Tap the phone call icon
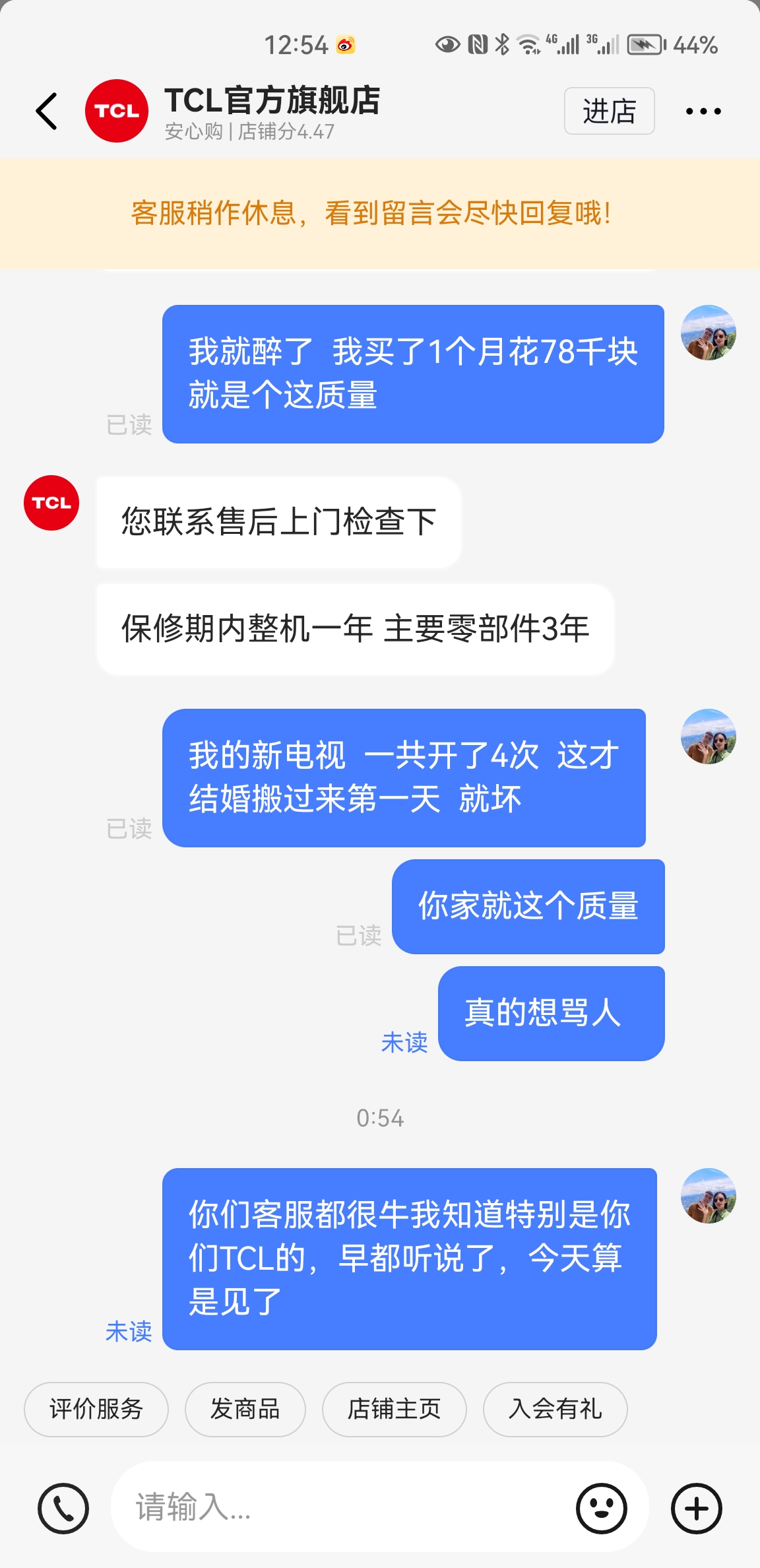This screenshot has width=760, height=1568. [63, 1509]
